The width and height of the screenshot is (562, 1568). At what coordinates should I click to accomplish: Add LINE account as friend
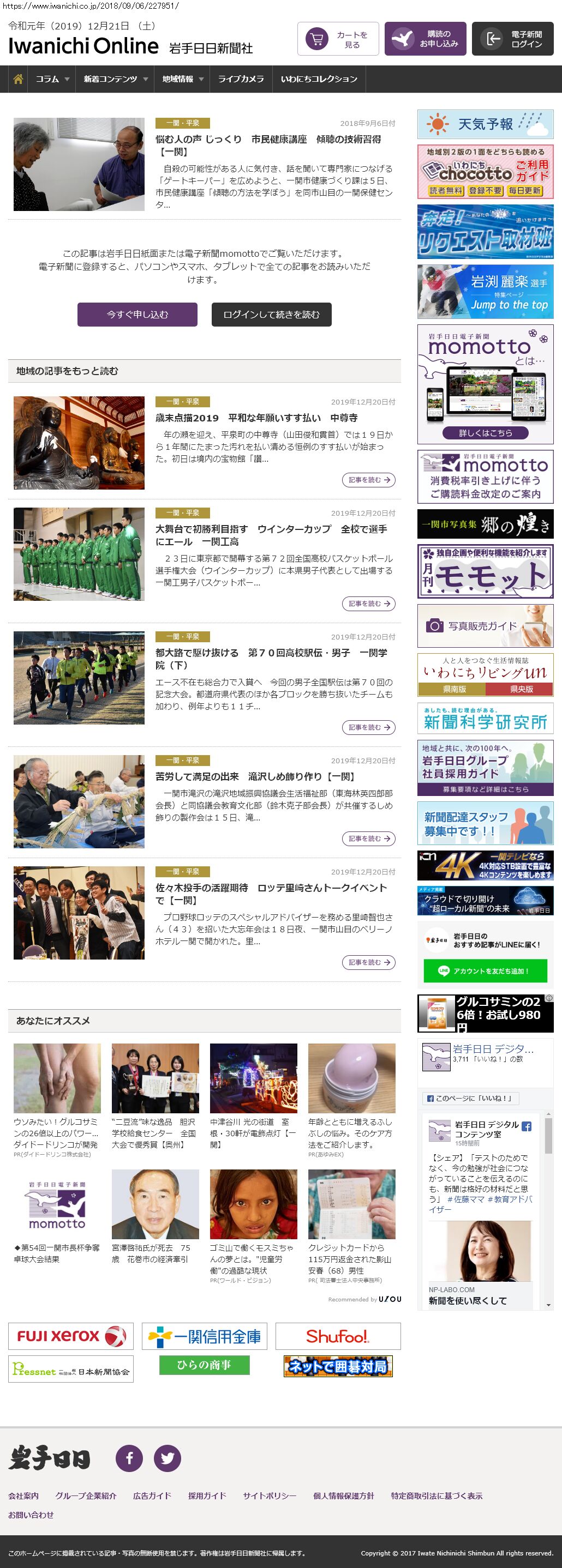pos(485,971)
